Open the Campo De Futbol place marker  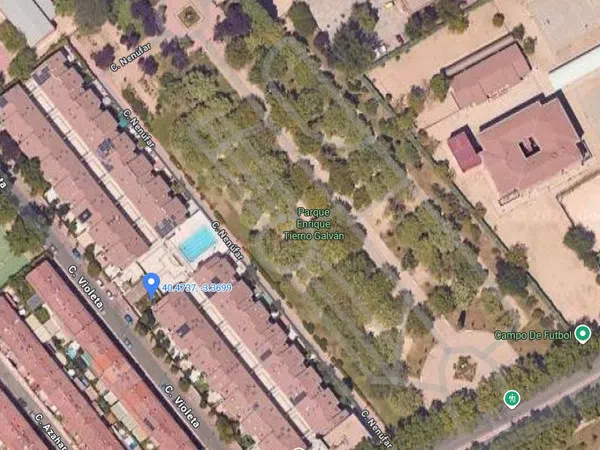(583, 334)
